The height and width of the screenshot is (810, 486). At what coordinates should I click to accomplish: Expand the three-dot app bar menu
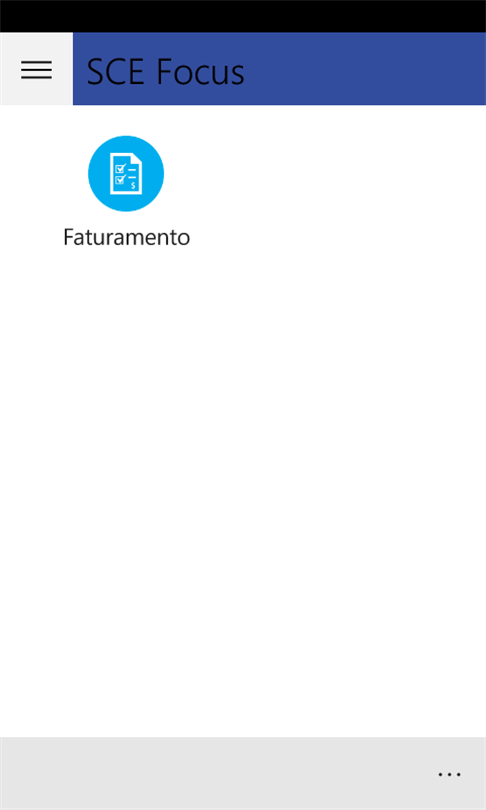point(449,774)
